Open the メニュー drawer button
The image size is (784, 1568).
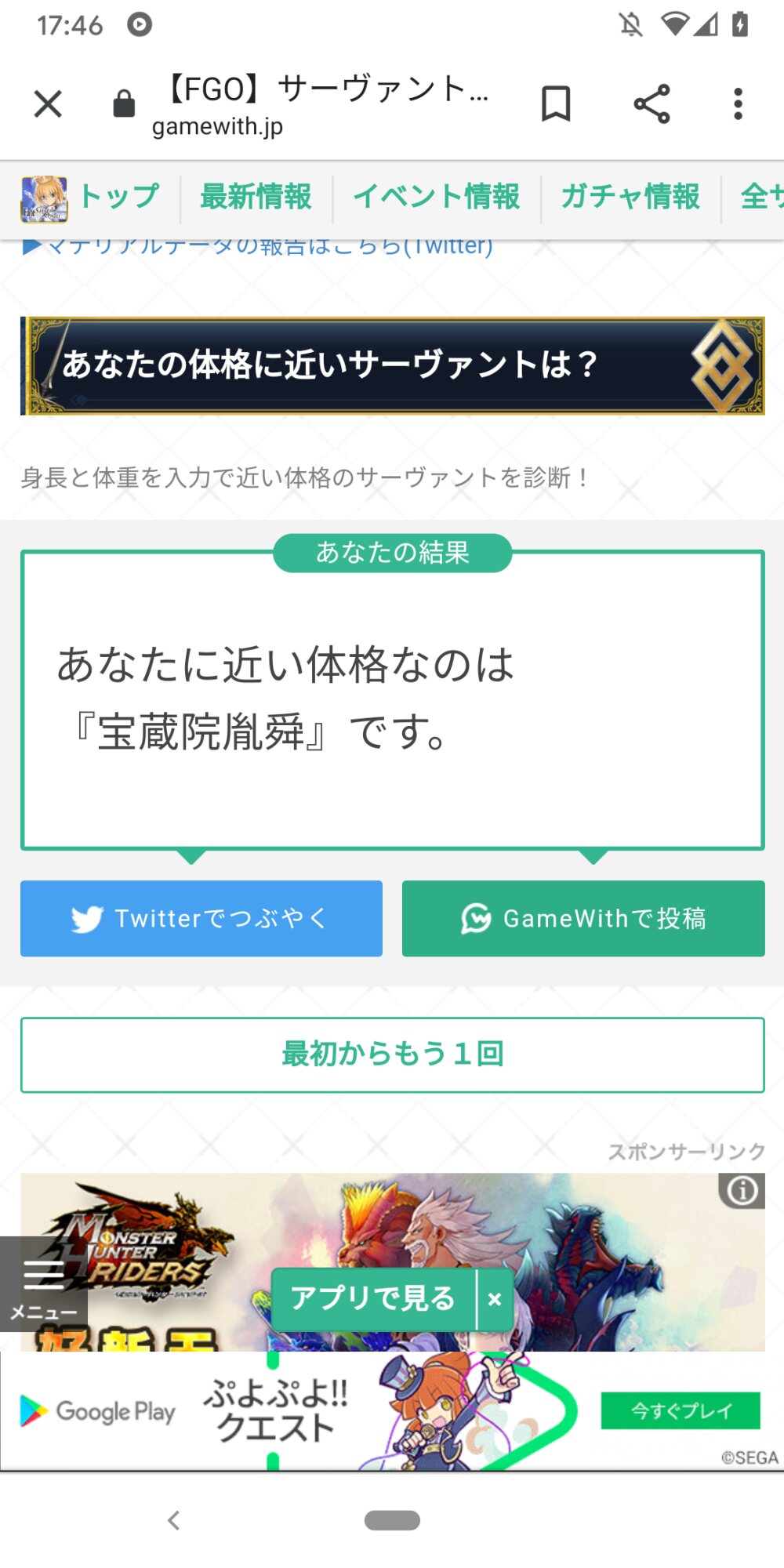tap(44, 1284)
